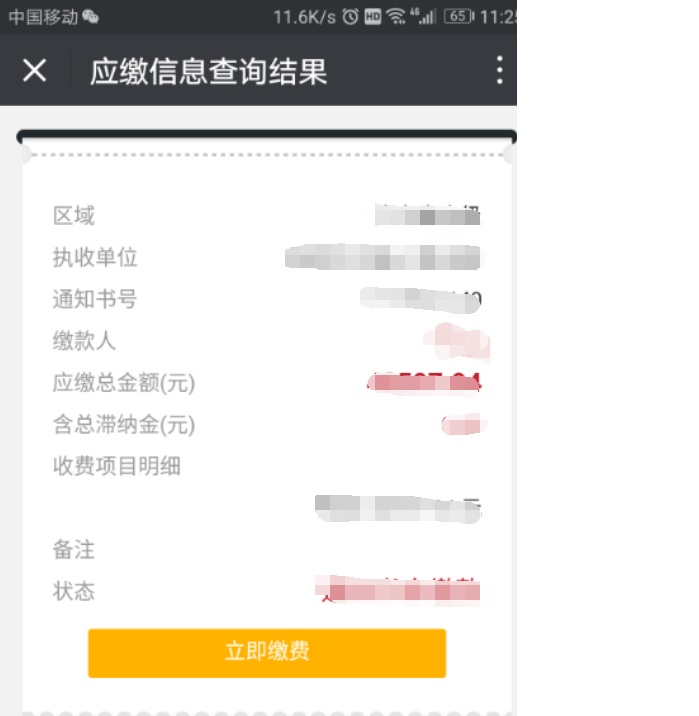Open the three-dot overflow menu
The image size is (699, 716).
pos(499,71)
